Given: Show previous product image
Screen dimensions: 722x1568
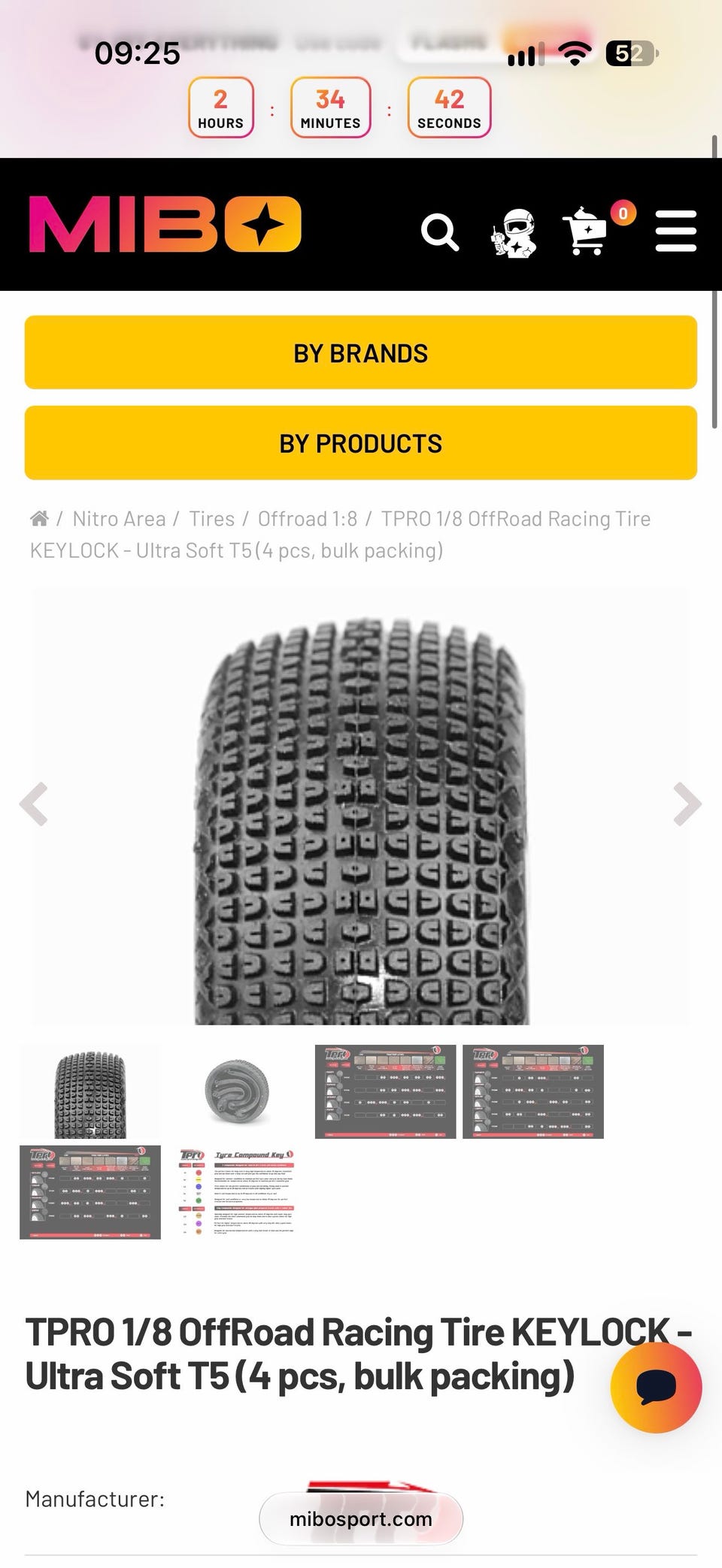Looking at the screenshot, I should pos(34,804).
